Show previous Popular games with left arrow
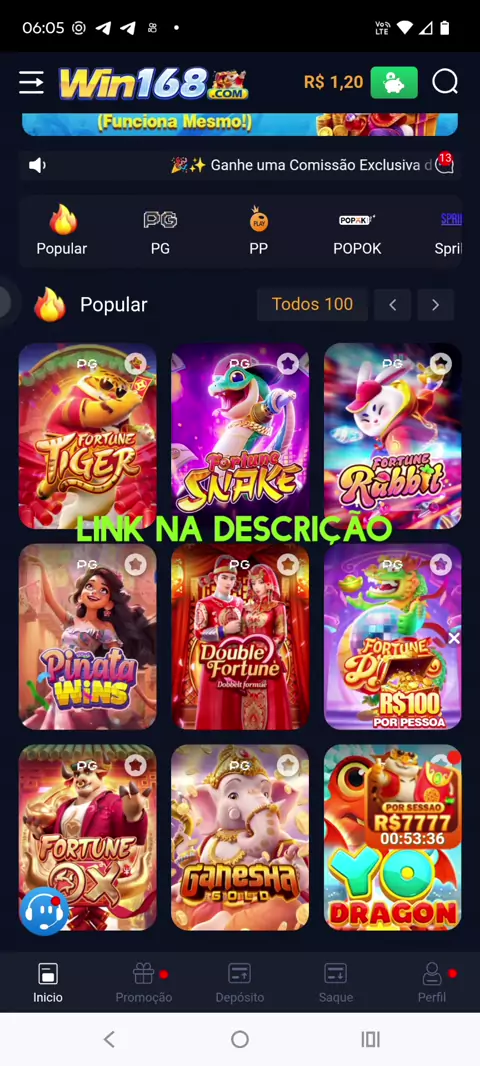480x1066 pixels. pyautogui.click(x=392, y=305)
